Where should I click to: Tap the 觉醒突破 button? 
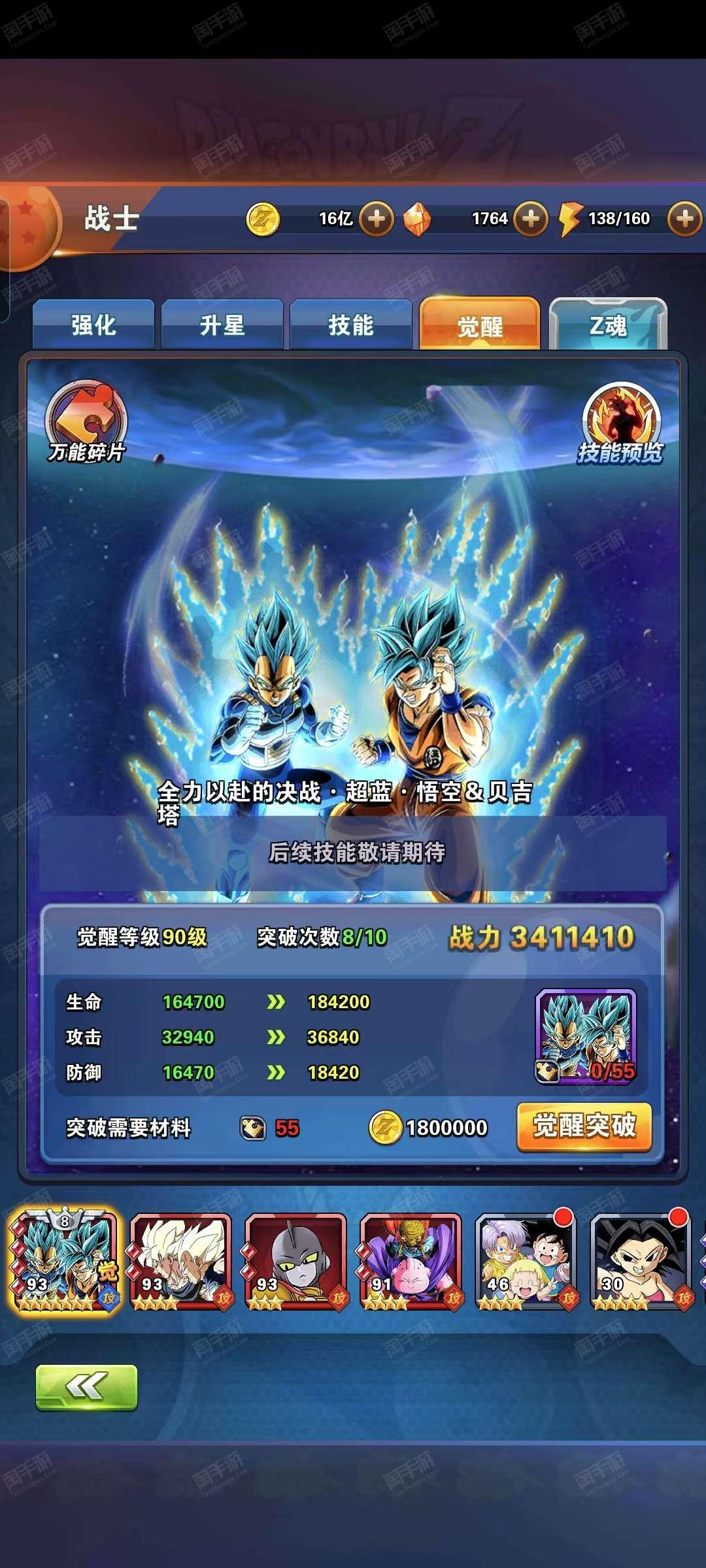[x=584, y=1126]
